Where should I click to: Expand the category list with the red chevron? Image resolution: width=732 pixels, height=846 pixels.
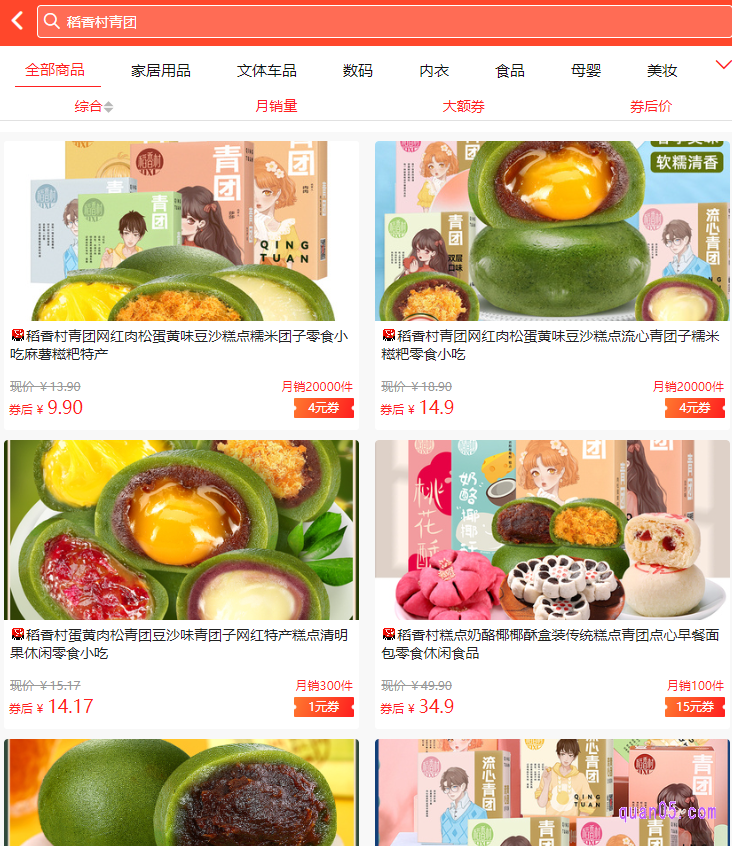(x=723, y=65)
